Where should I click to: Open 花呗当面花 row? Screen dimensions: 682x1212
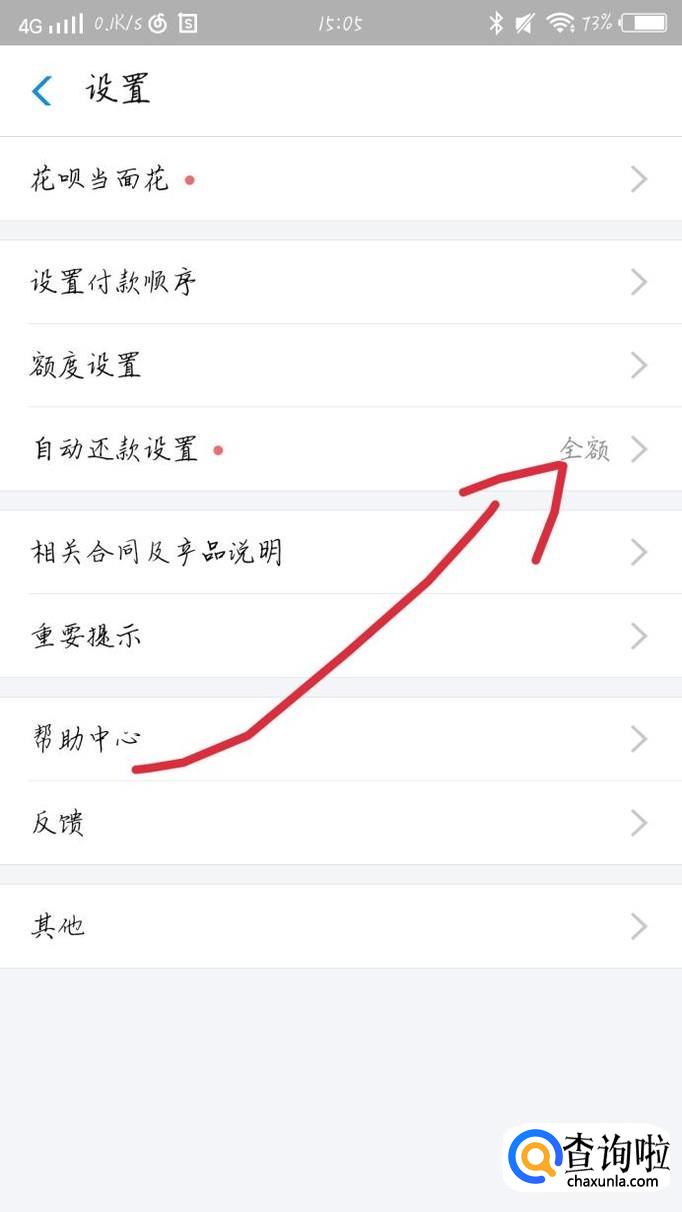tap(340, 180)
